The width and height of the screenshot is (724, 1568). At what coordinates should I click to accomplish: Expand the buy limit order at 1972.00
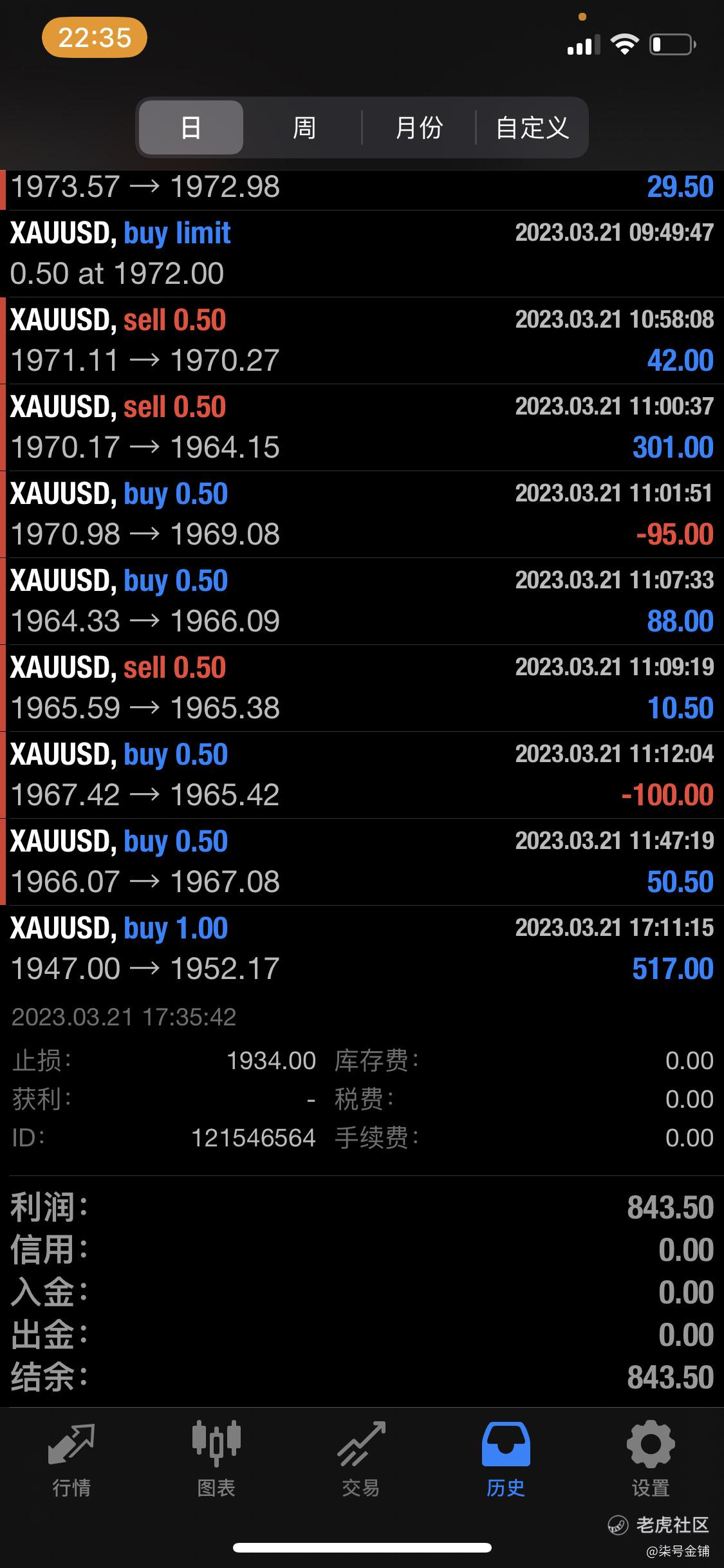[x=362, y=254]
